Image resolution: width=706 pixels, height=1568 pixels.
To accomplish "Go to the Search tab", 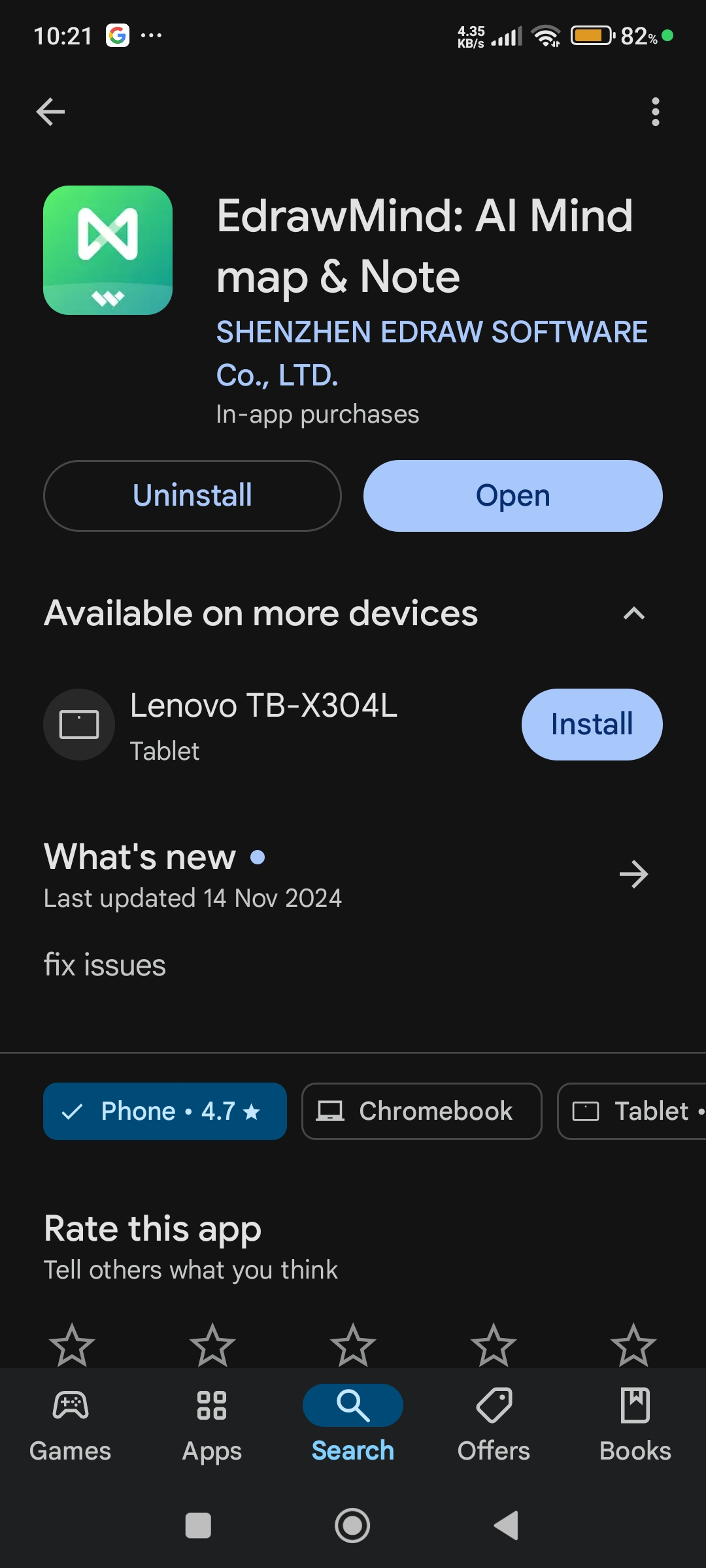I will click(x=353, y=1424).
